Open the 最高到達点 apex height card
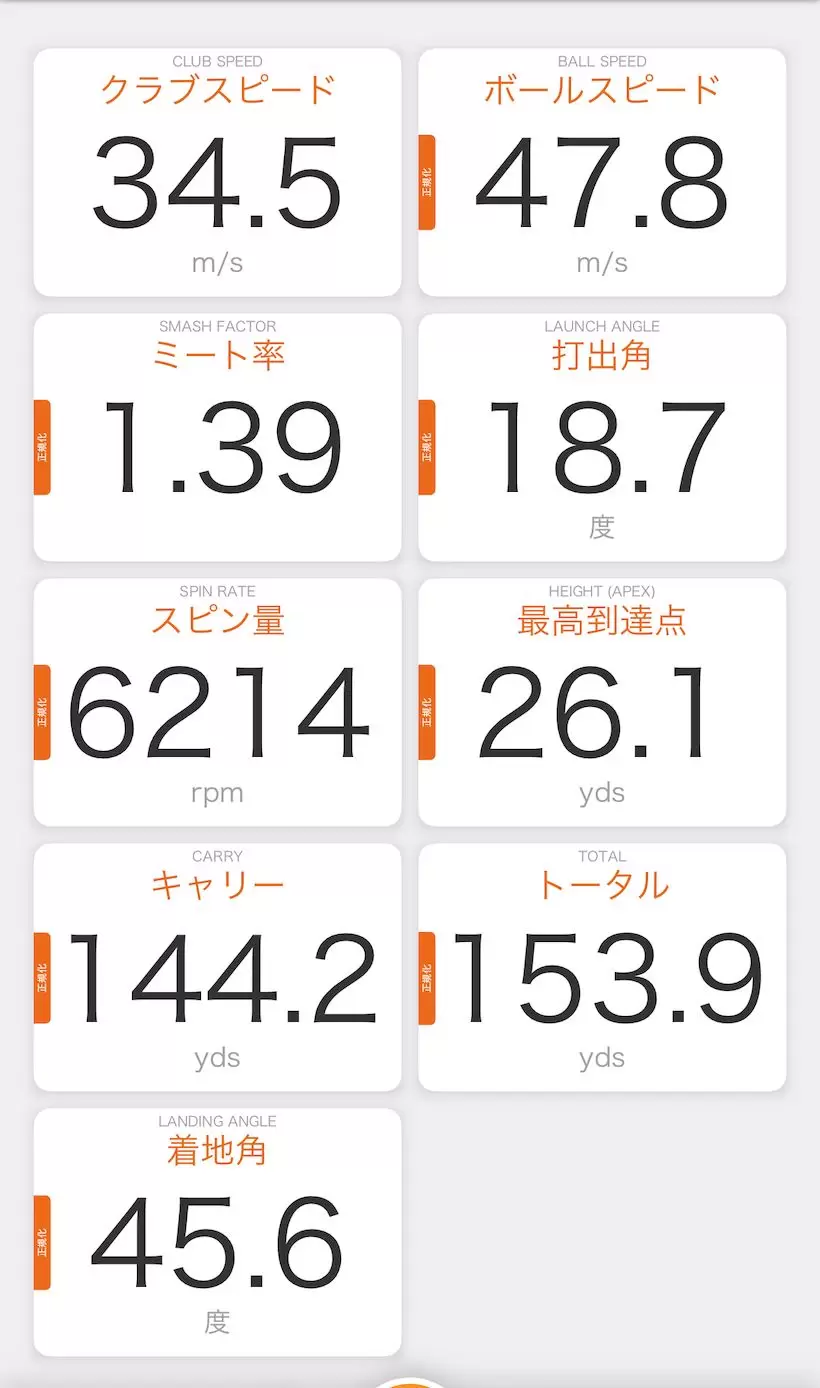This screenshot has height=1388, width=820. tap(602, 702)
